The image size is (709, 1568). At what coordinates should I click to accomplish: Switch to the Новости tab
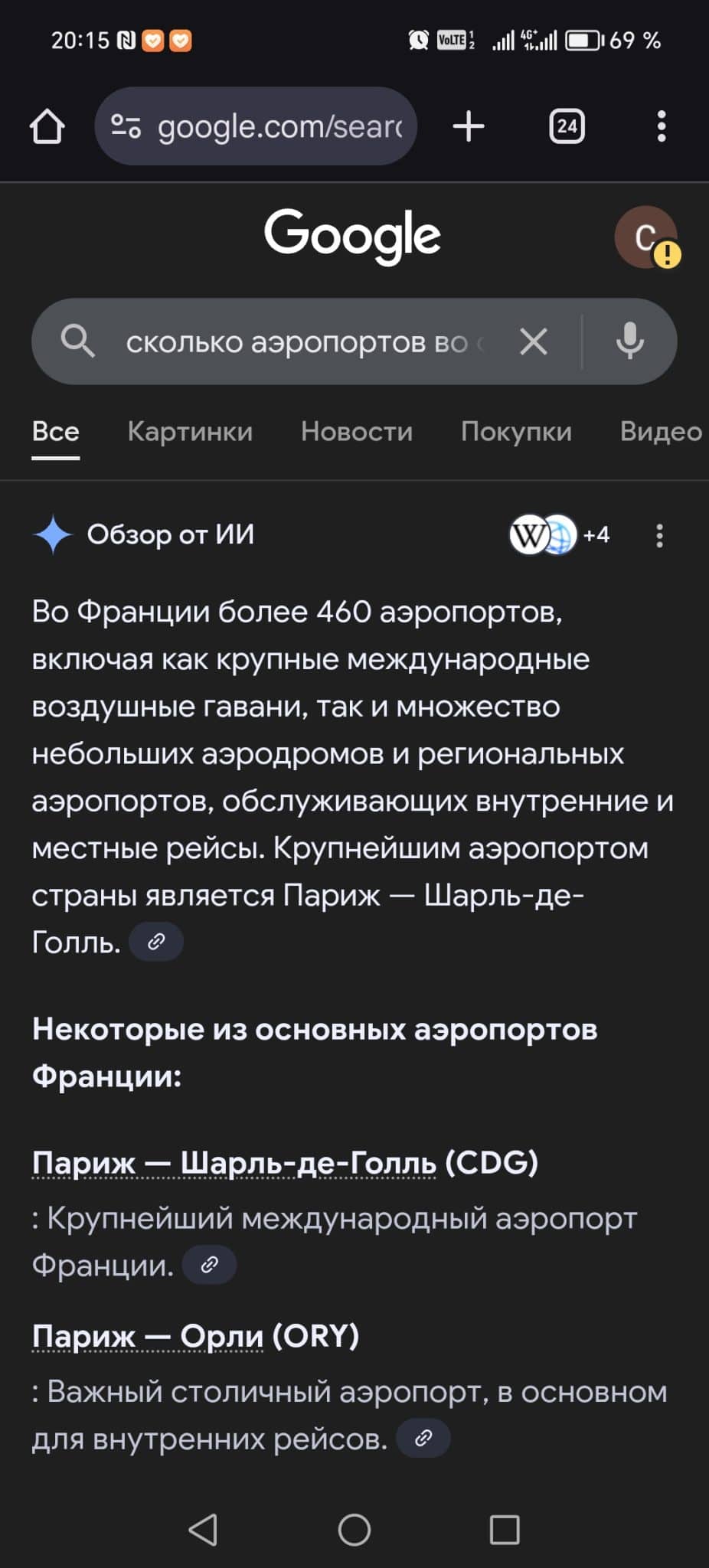pyautogui.click(x=357, y=432)
